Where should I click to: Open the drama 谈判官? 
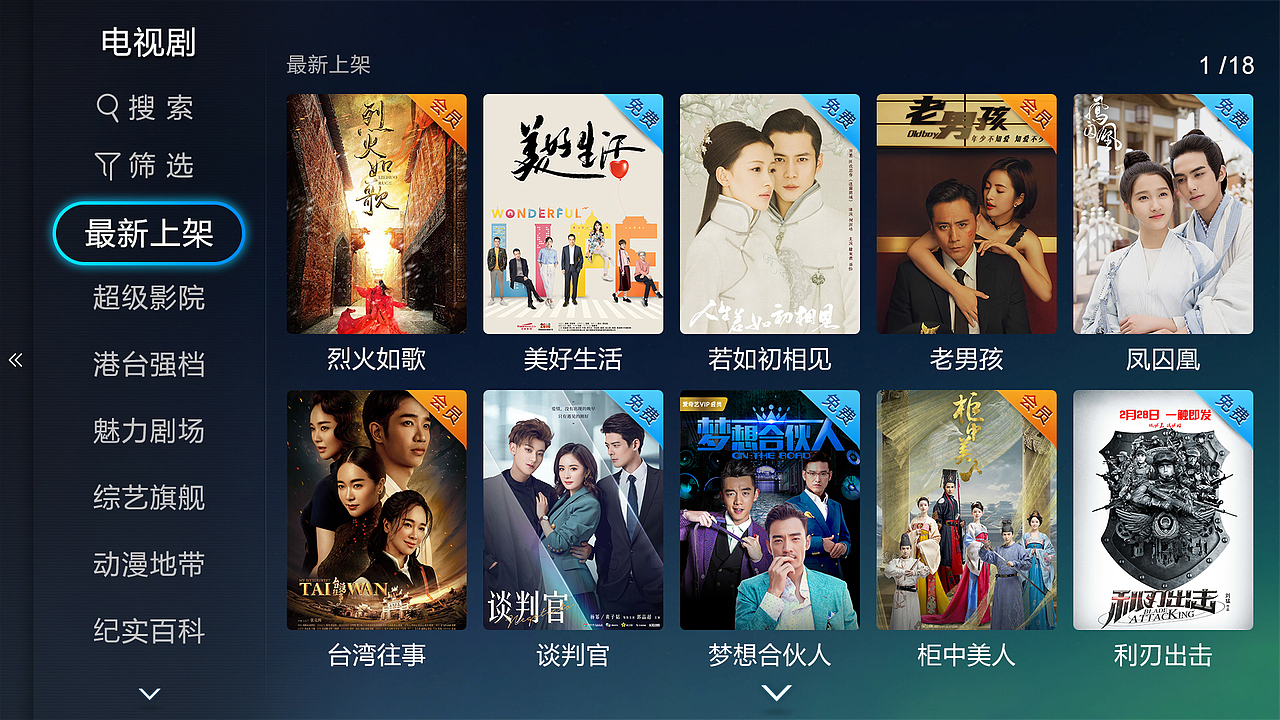tap(573, 510)
